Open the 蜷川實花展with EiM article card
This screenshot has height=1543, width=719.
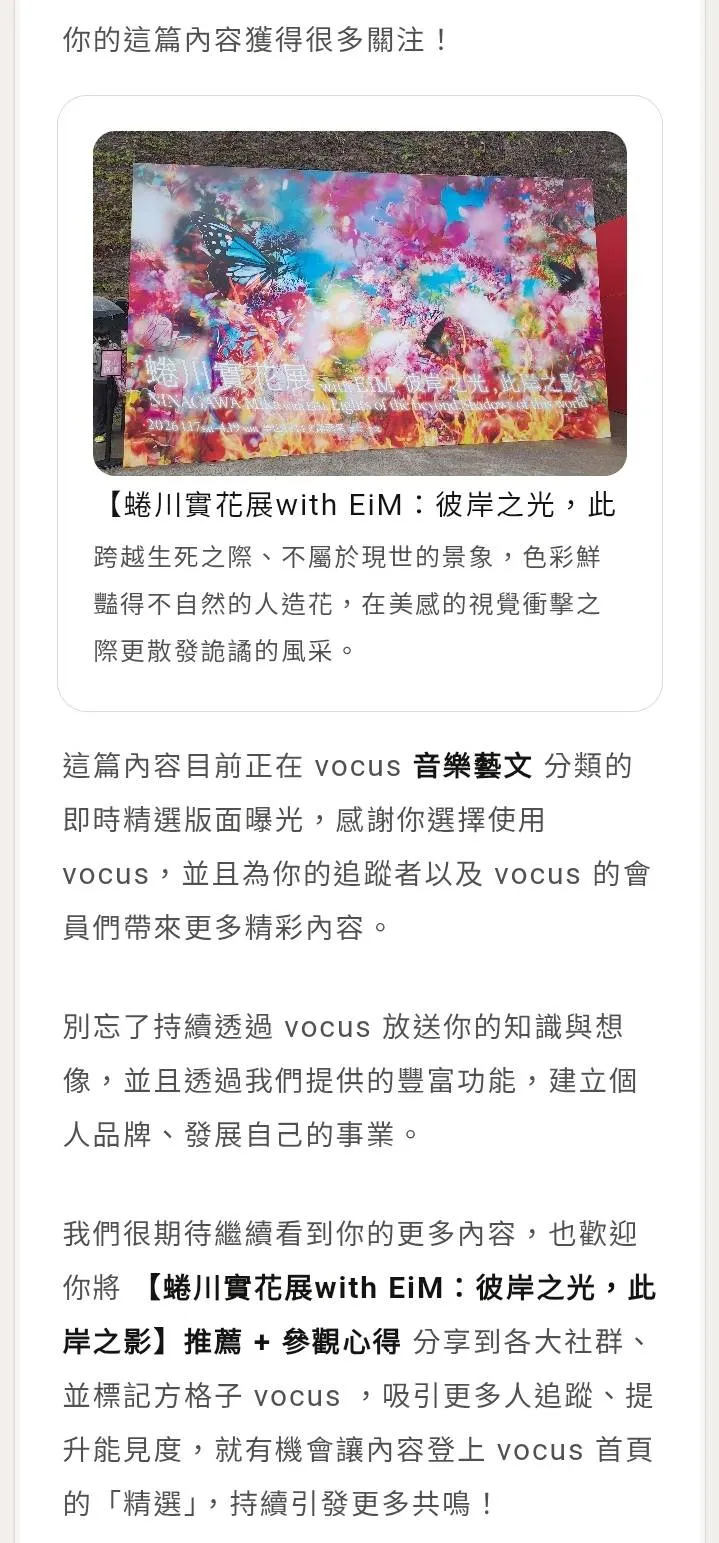(359, 403)
